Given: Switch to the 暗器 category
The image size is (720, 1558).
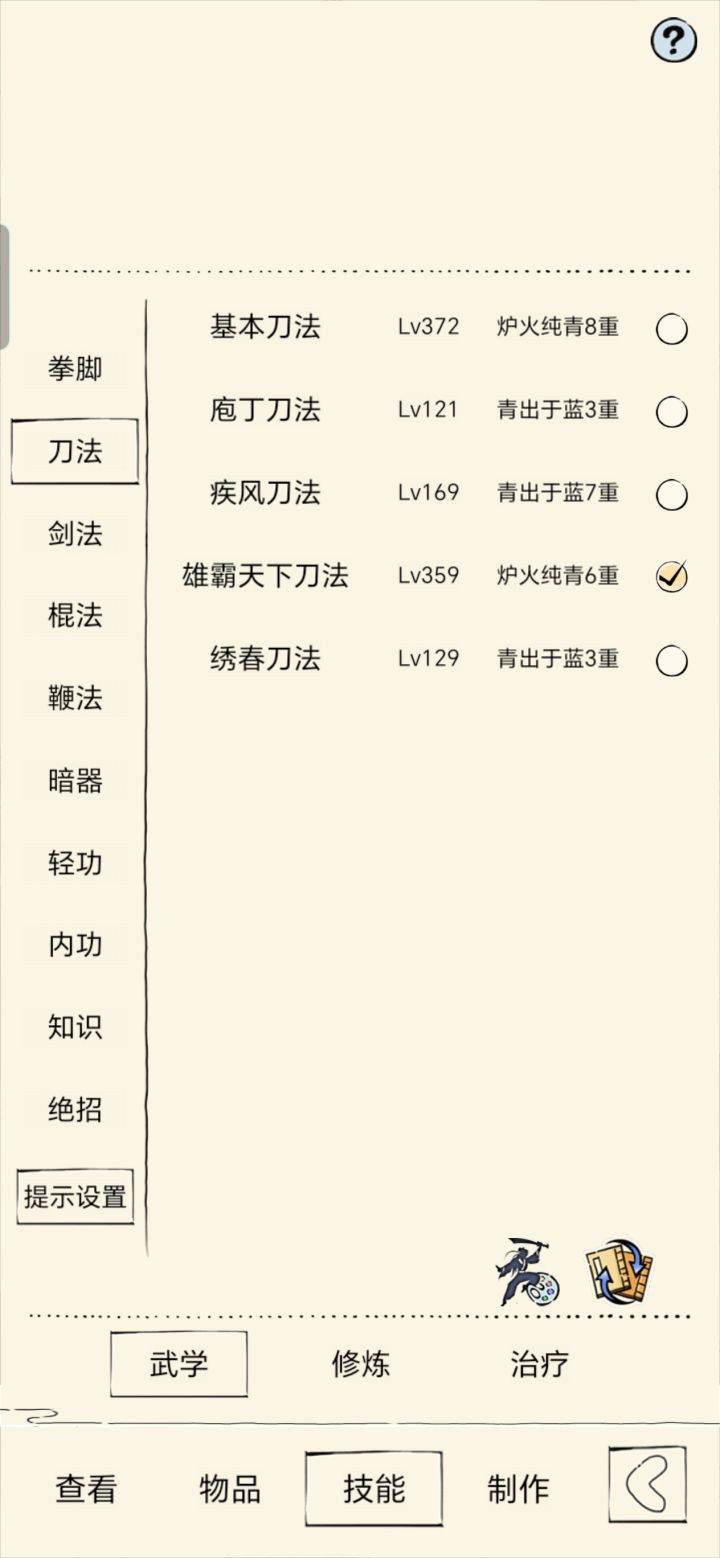Looking at the screenshot, I should [x=77, y=779].
